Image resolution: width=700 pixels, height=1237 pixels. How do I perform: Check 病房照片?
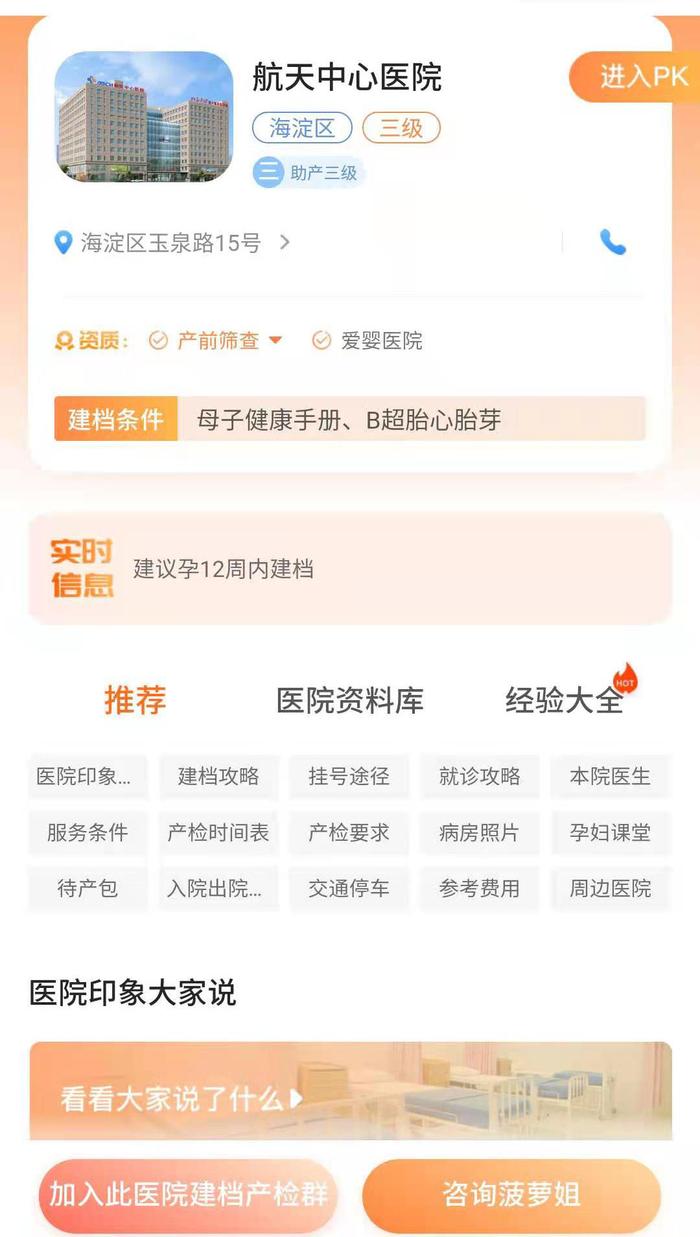[479, 832]
